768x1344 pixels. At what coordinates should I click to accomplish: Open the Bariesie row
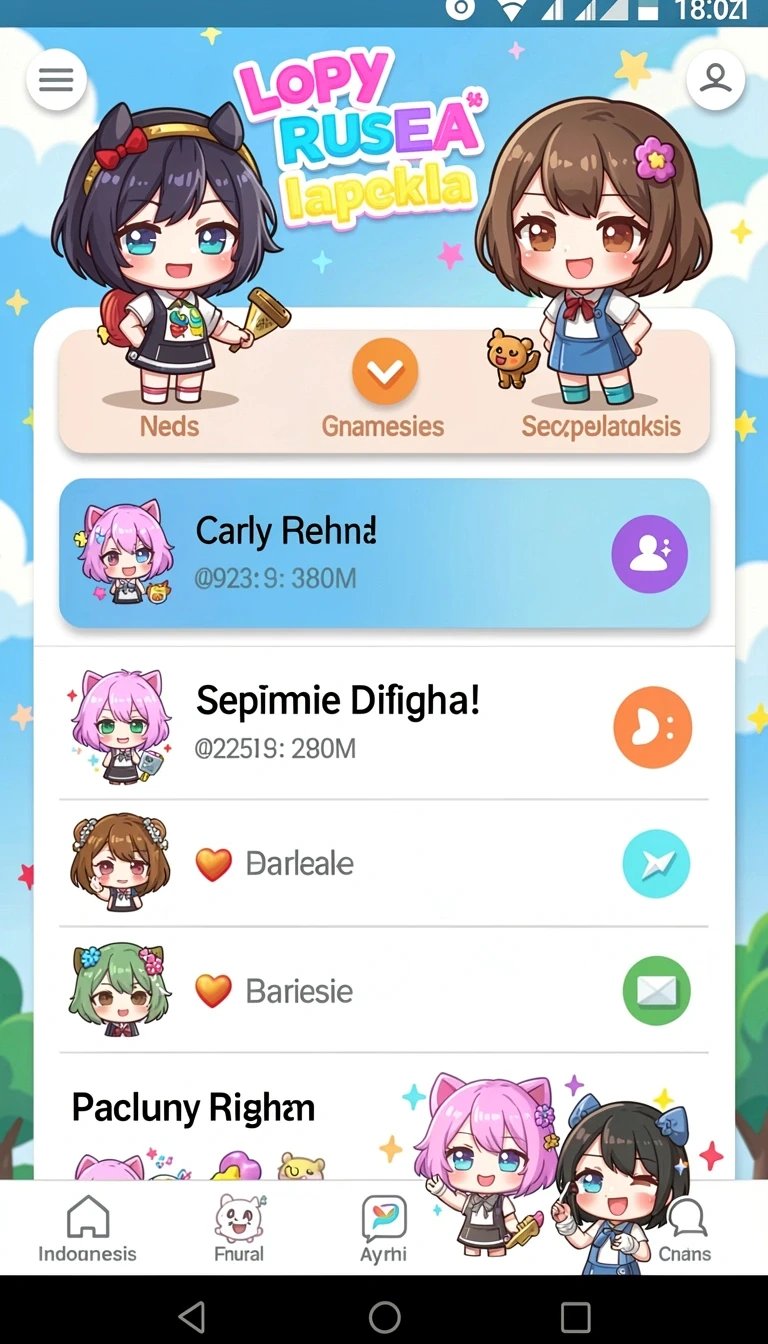click(385, 990)
